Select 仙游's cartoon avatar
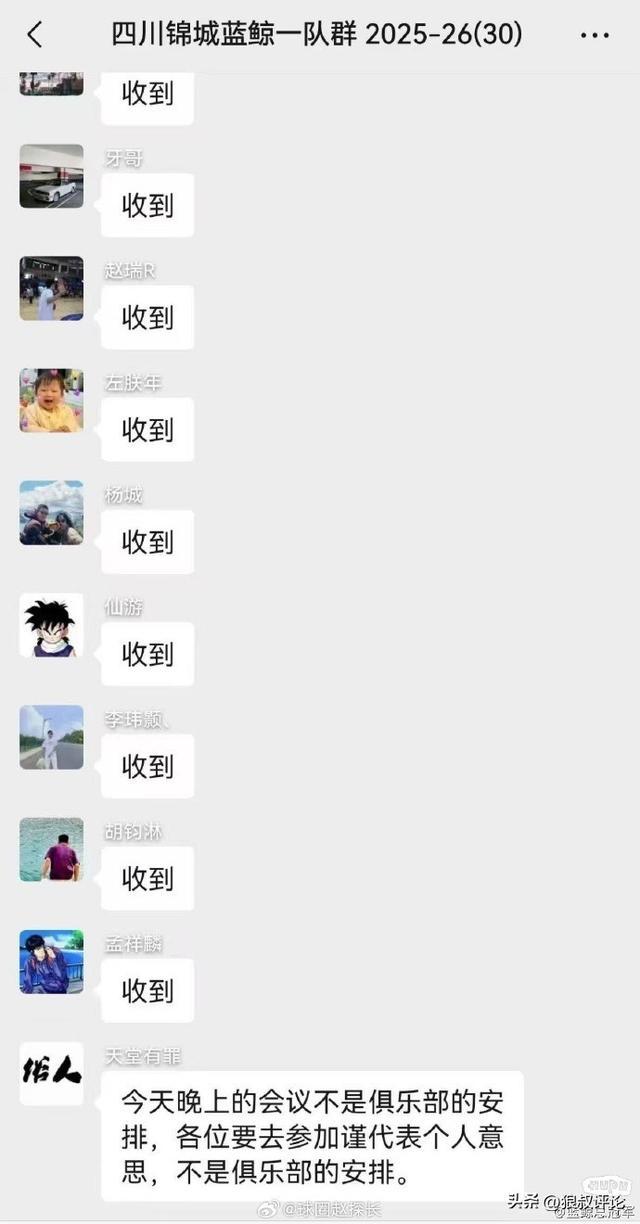 [51, 625]
